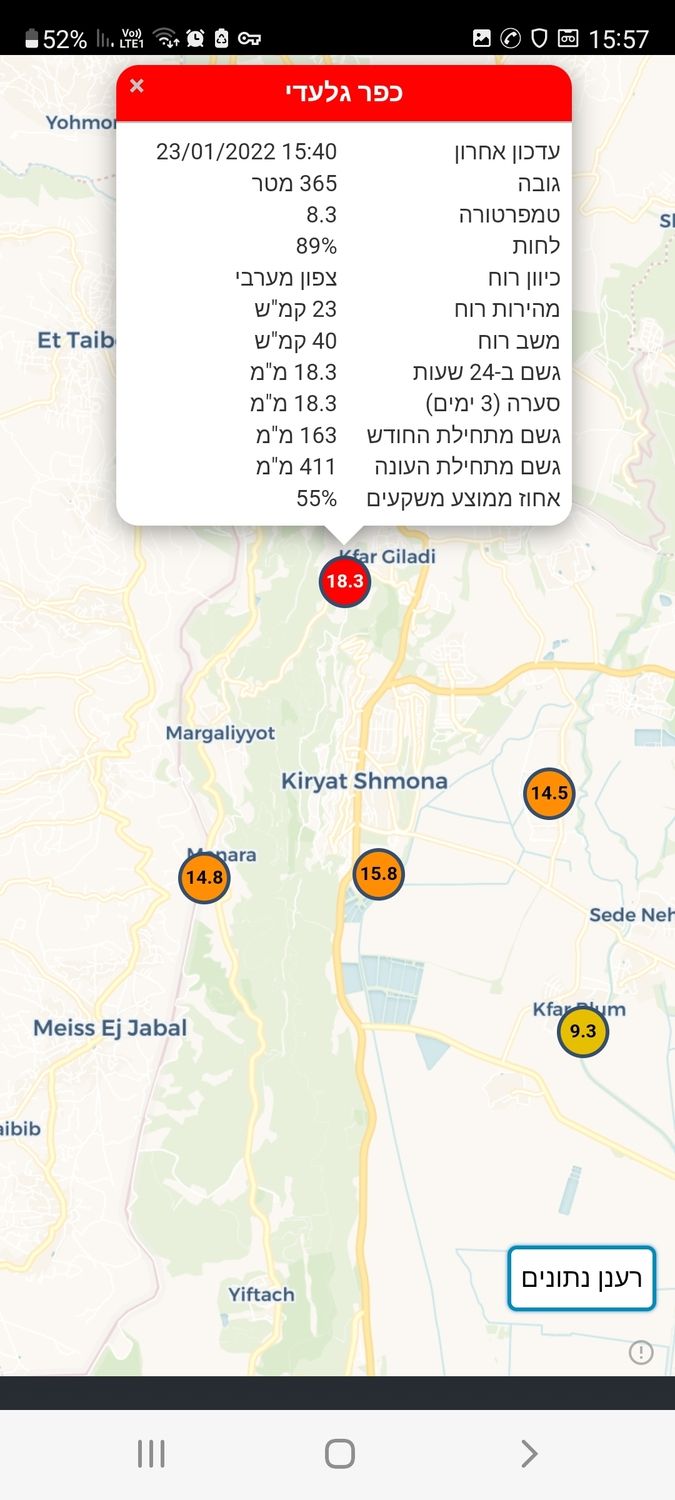The width and height of the screenshot is (675, 1500).
Task: Open the 14.8 marker at Manara
Action: (x=204, y=878)
